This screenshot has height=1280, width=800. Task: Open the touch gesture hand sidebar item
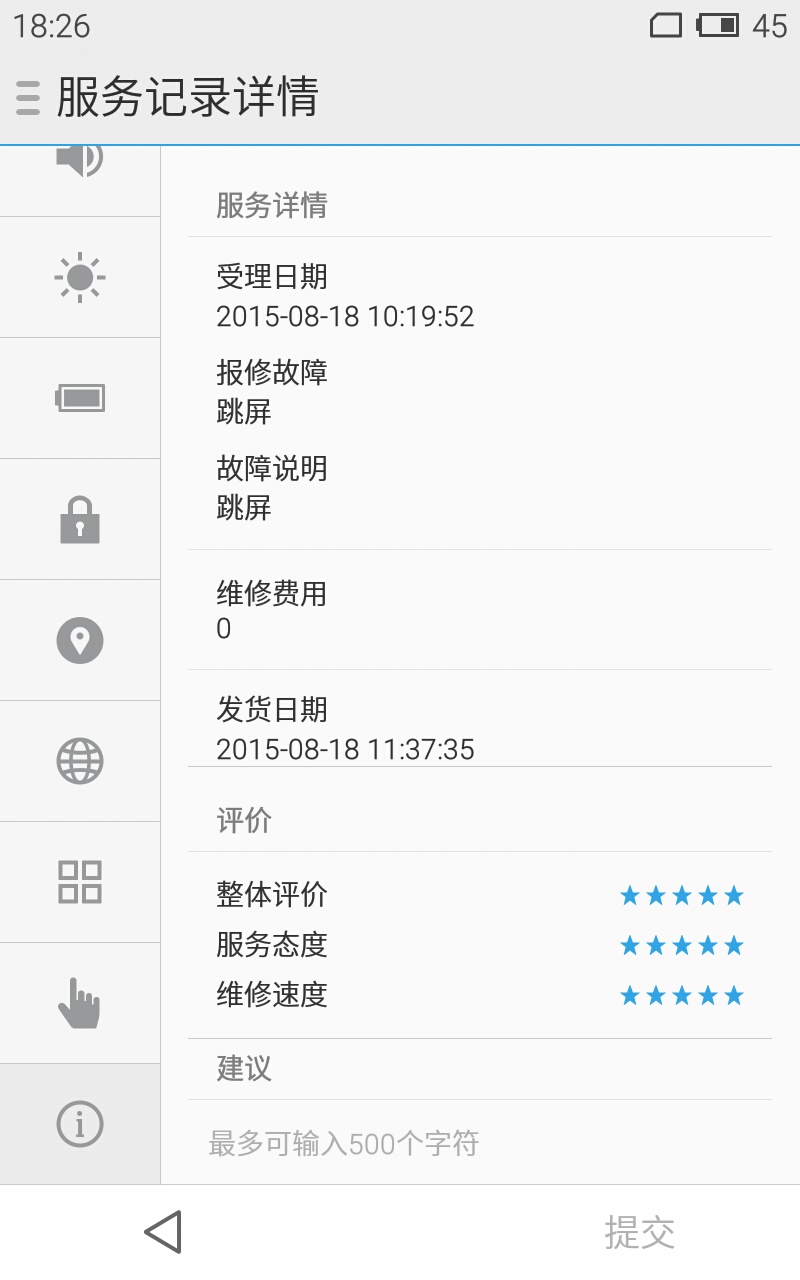(x=80, y=1003)
